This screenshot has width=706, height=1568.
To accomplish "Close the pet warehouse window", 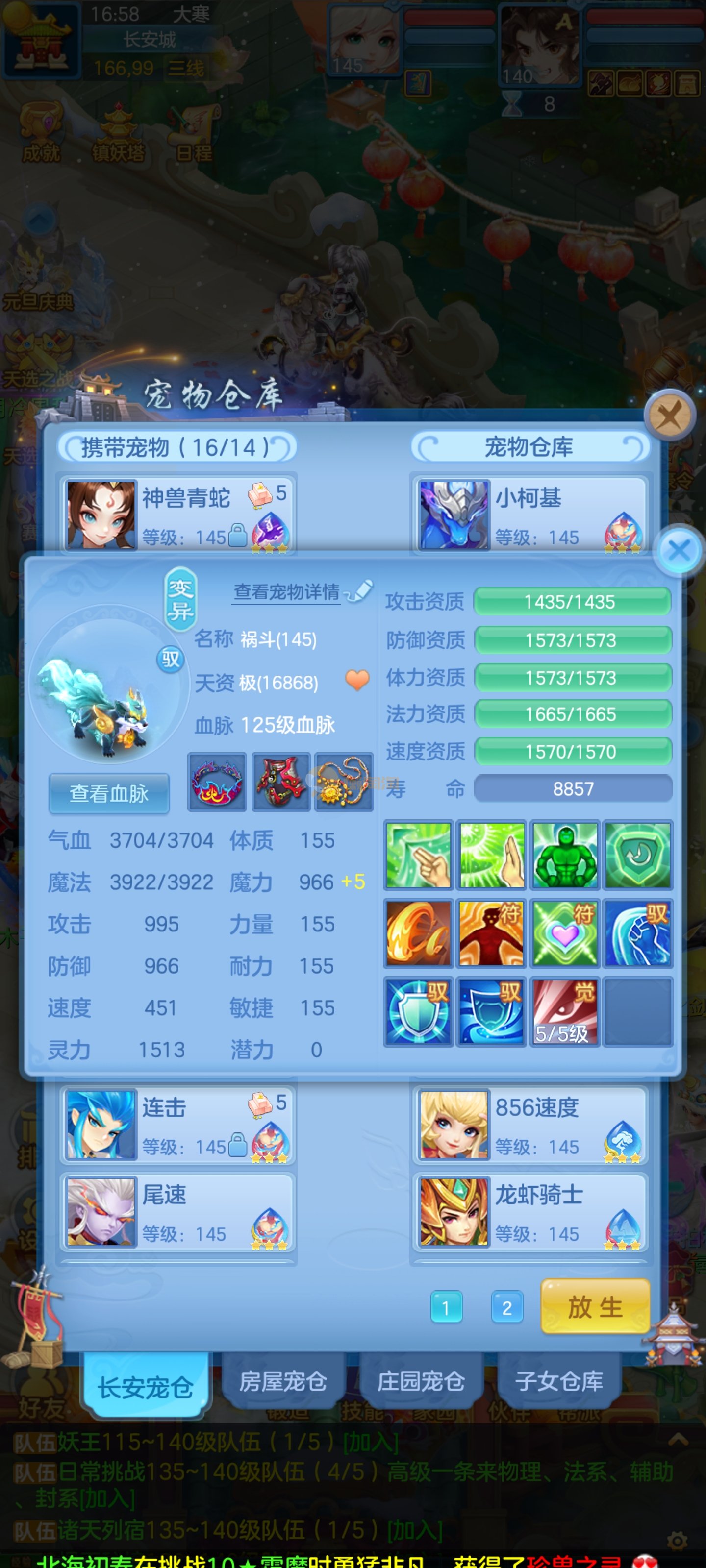I will click(x=669, y=416).
